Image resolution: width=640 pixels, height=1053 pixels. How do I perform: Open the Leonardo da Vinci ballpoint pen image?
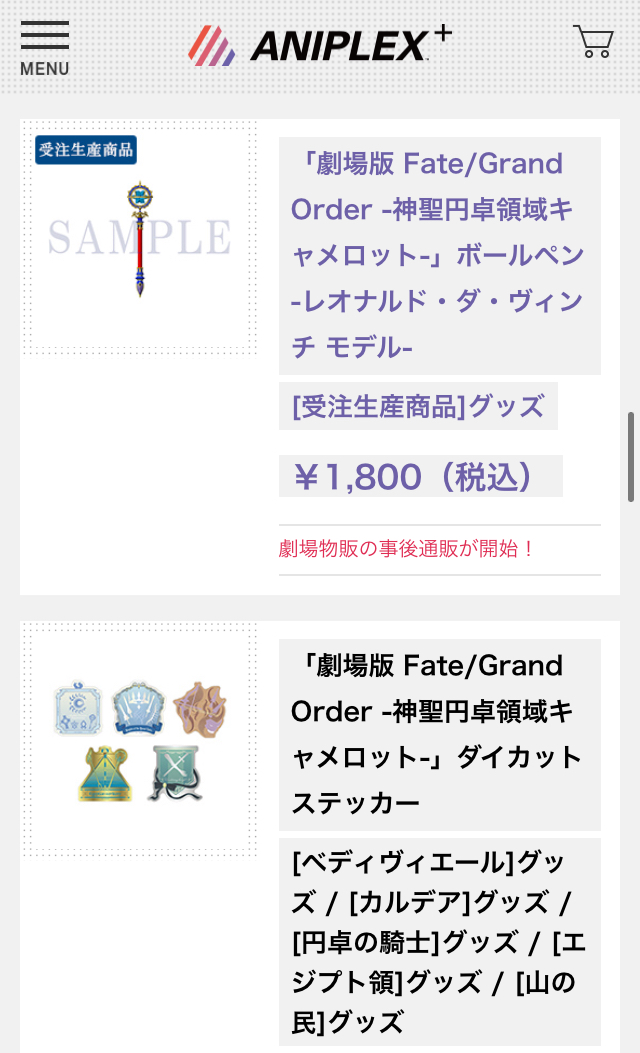[140, 238]
